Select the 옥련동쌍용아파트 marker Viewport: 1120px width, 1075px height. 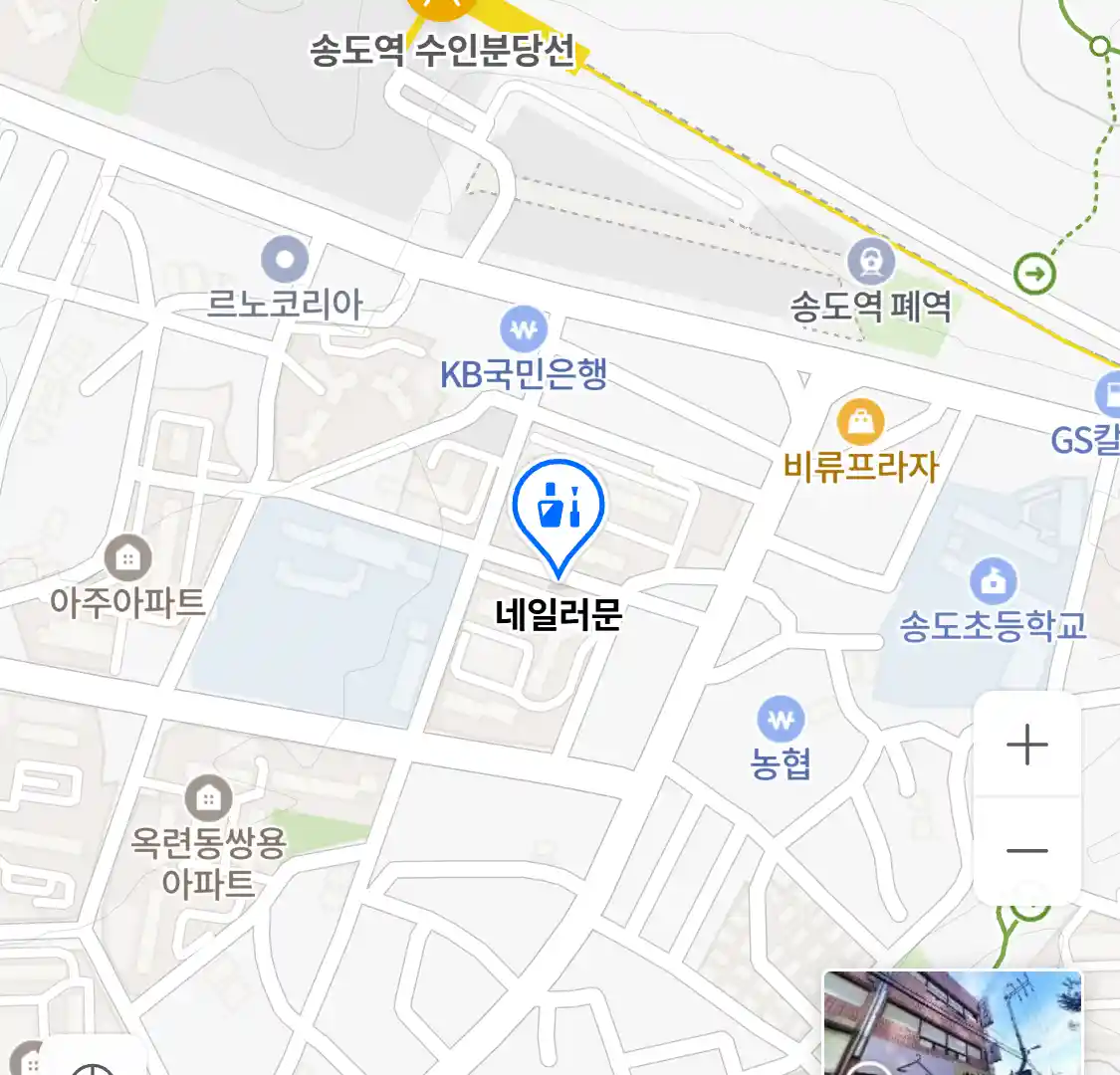click(x=208, y=797)
